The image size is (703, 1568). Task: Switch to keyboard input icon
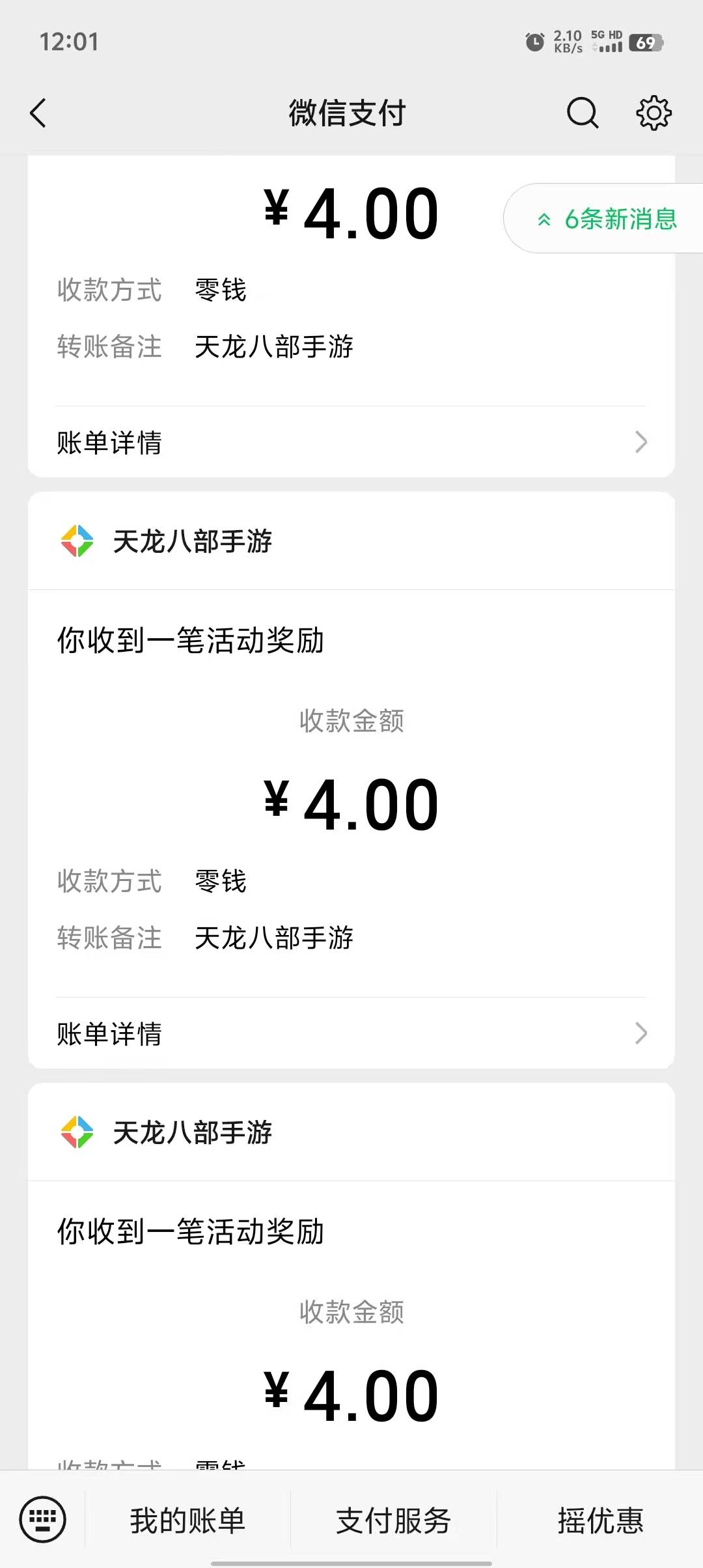(x=43, y=1520)
